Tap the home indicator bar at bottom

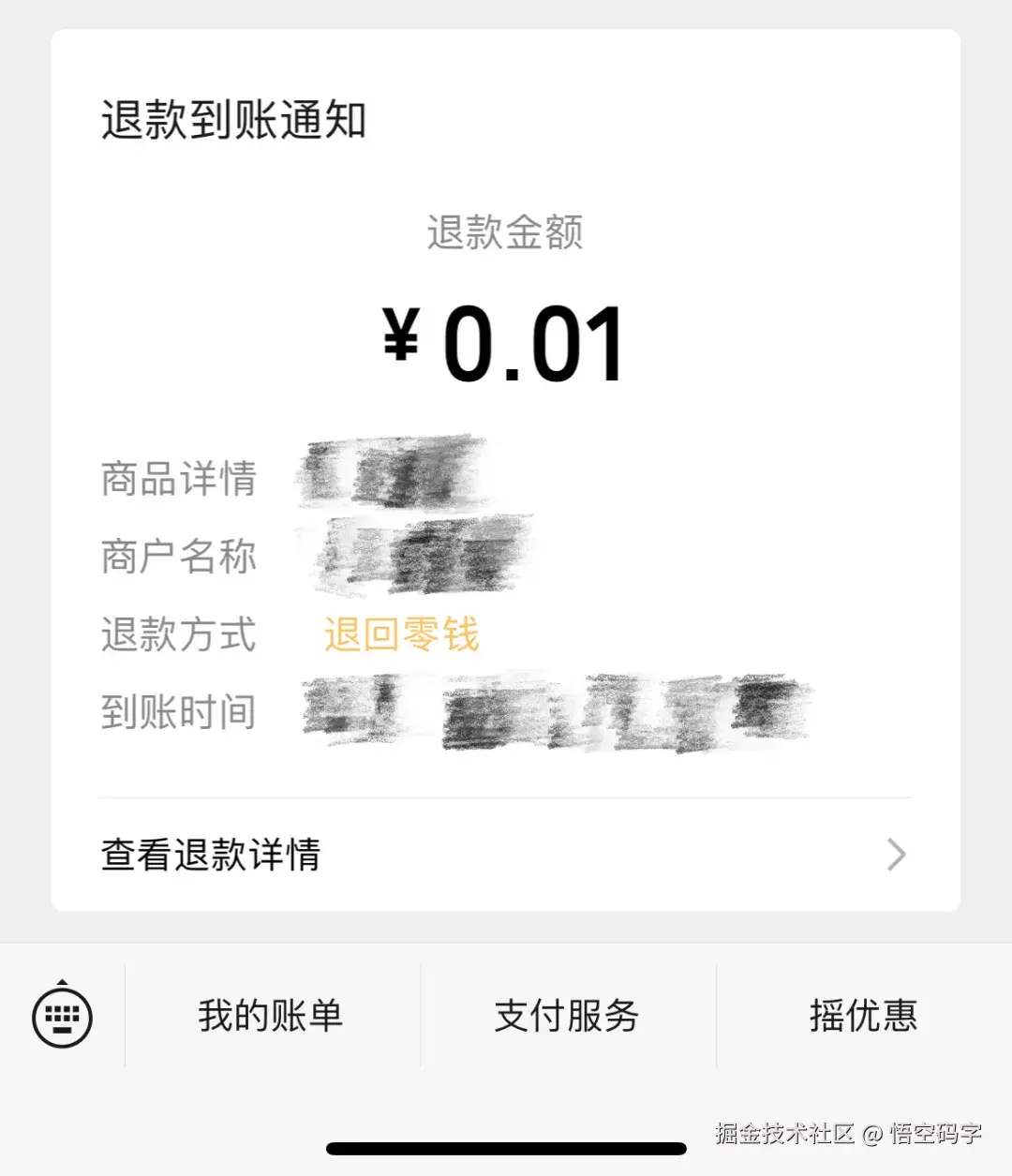506,1145
